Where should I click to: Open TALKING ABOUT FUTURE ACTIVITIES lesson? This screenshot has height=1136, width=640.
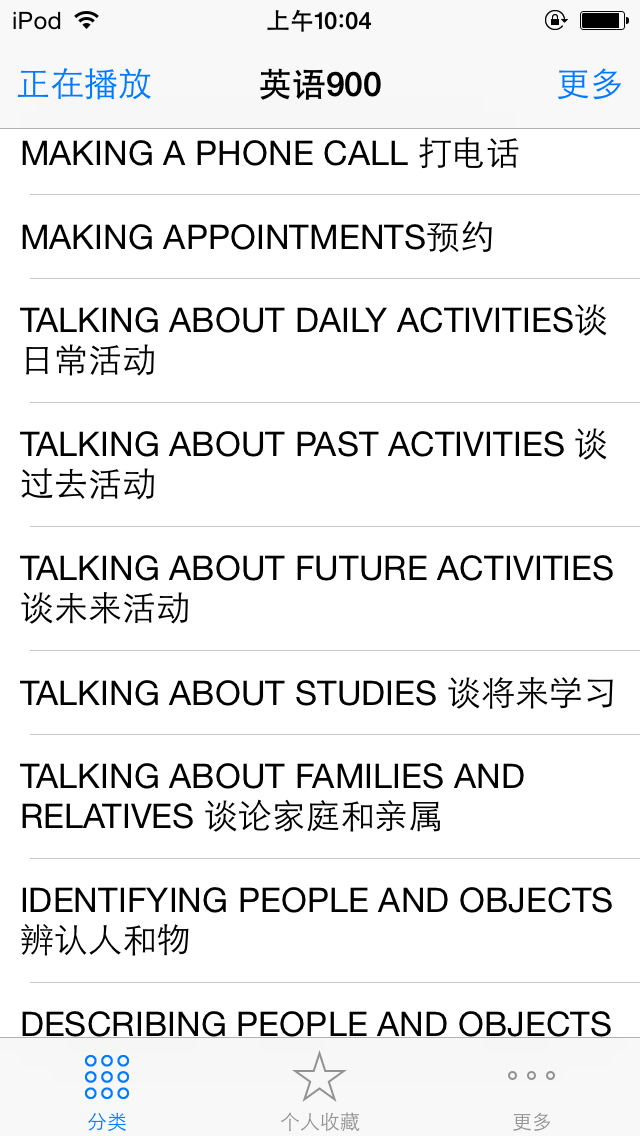coord(320,588)
